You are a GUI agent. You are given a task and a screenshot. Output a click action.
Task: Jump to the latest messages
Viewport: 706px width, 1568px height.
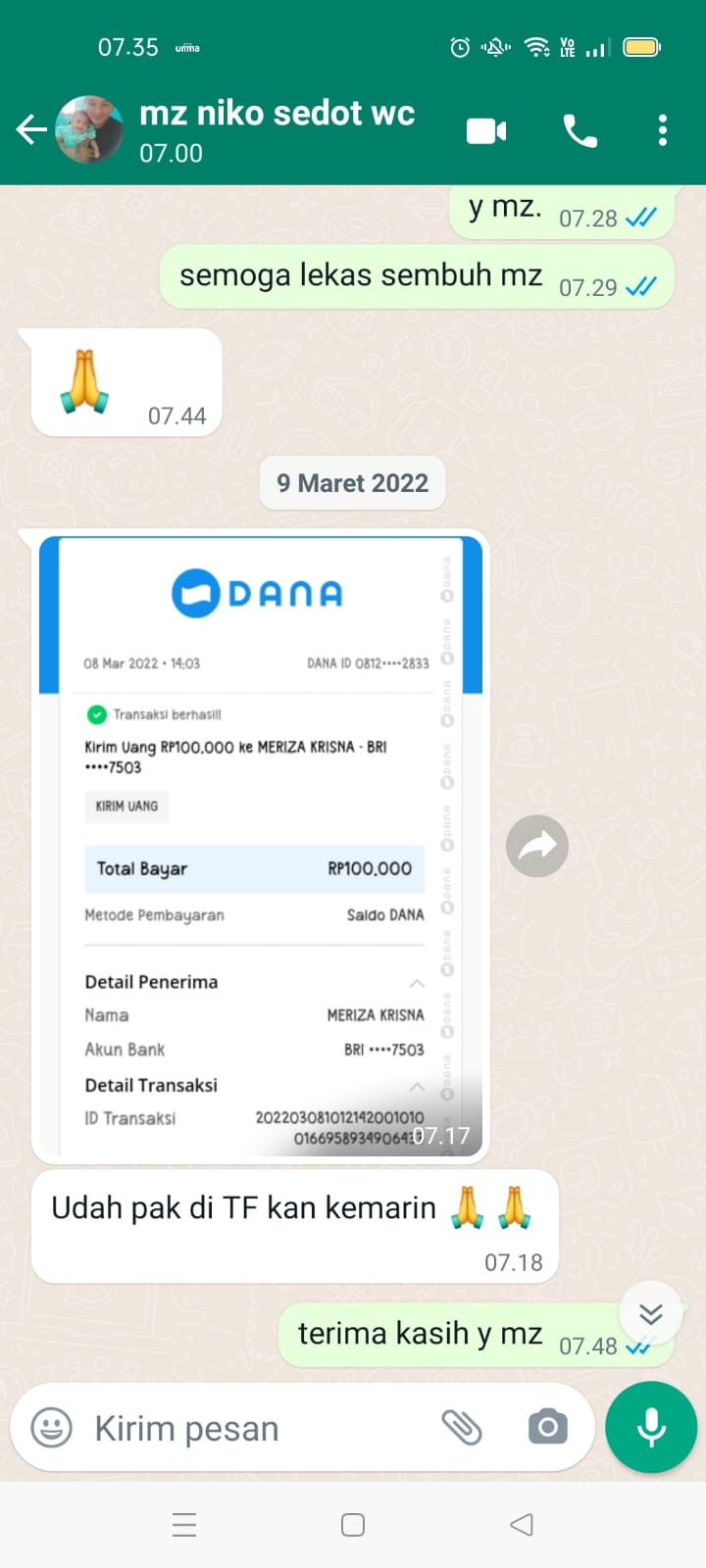tap(651, 1313)
